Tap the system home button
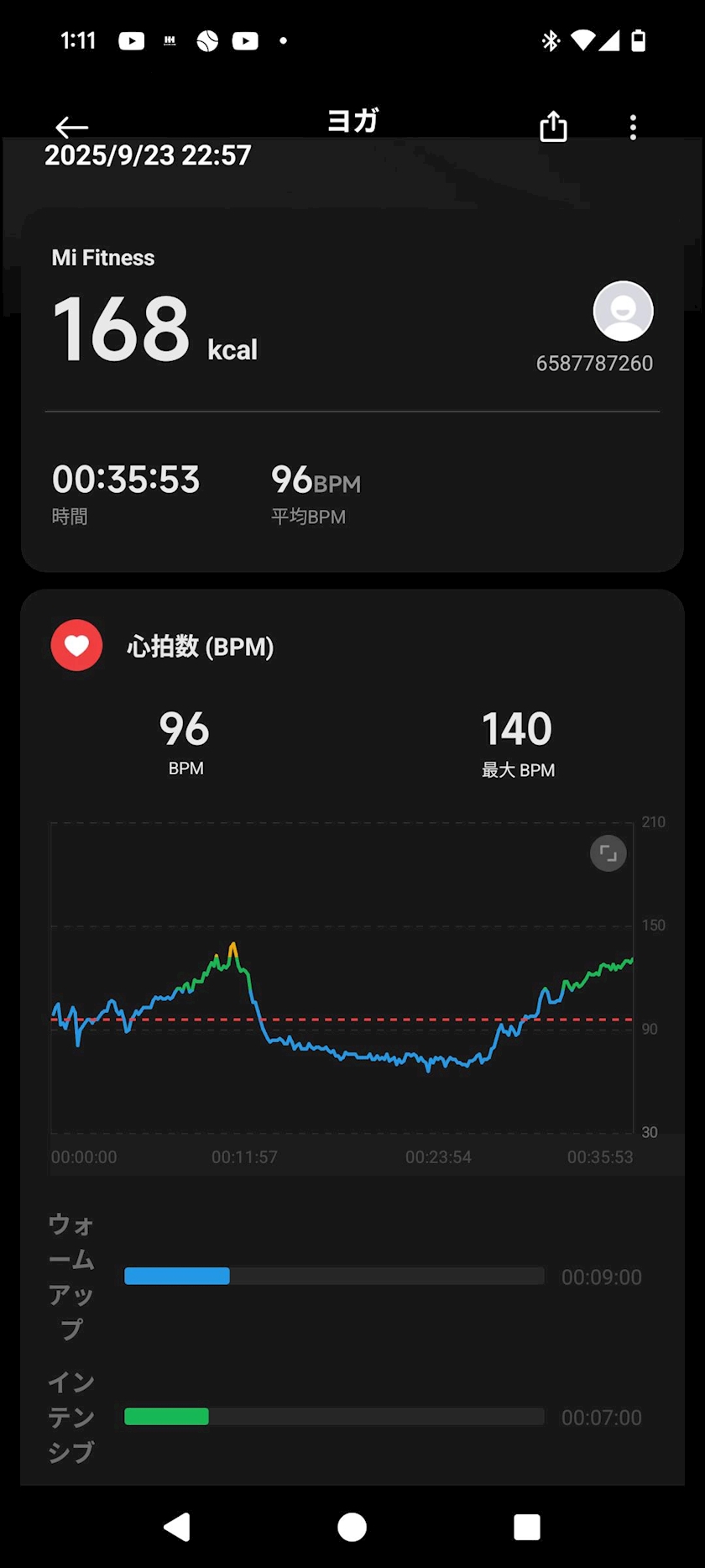 (x=352, y=1527)
